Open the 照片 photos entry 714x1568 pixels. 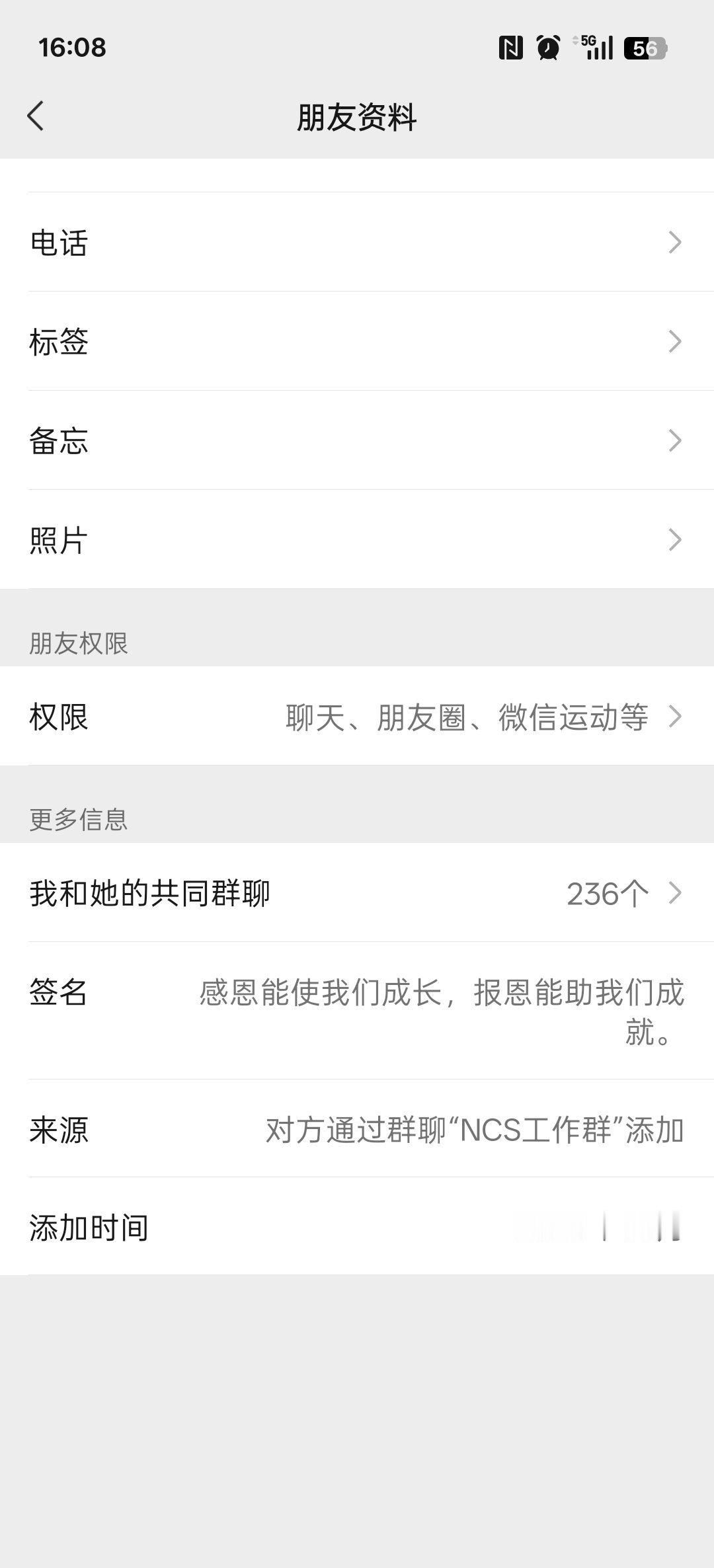(357, 541)
